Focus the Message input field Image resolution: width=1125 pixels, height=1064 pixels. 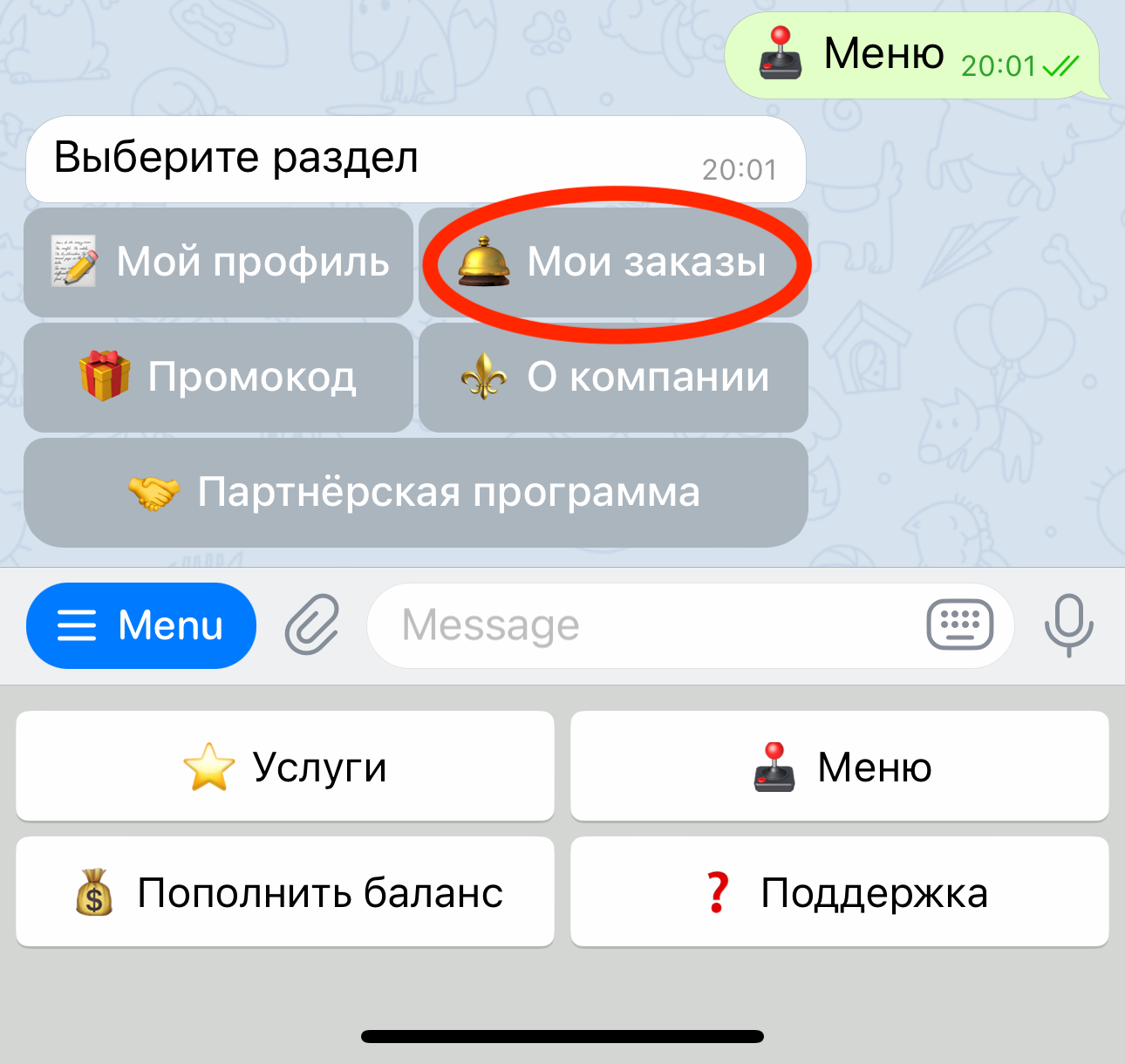point(645,625)
